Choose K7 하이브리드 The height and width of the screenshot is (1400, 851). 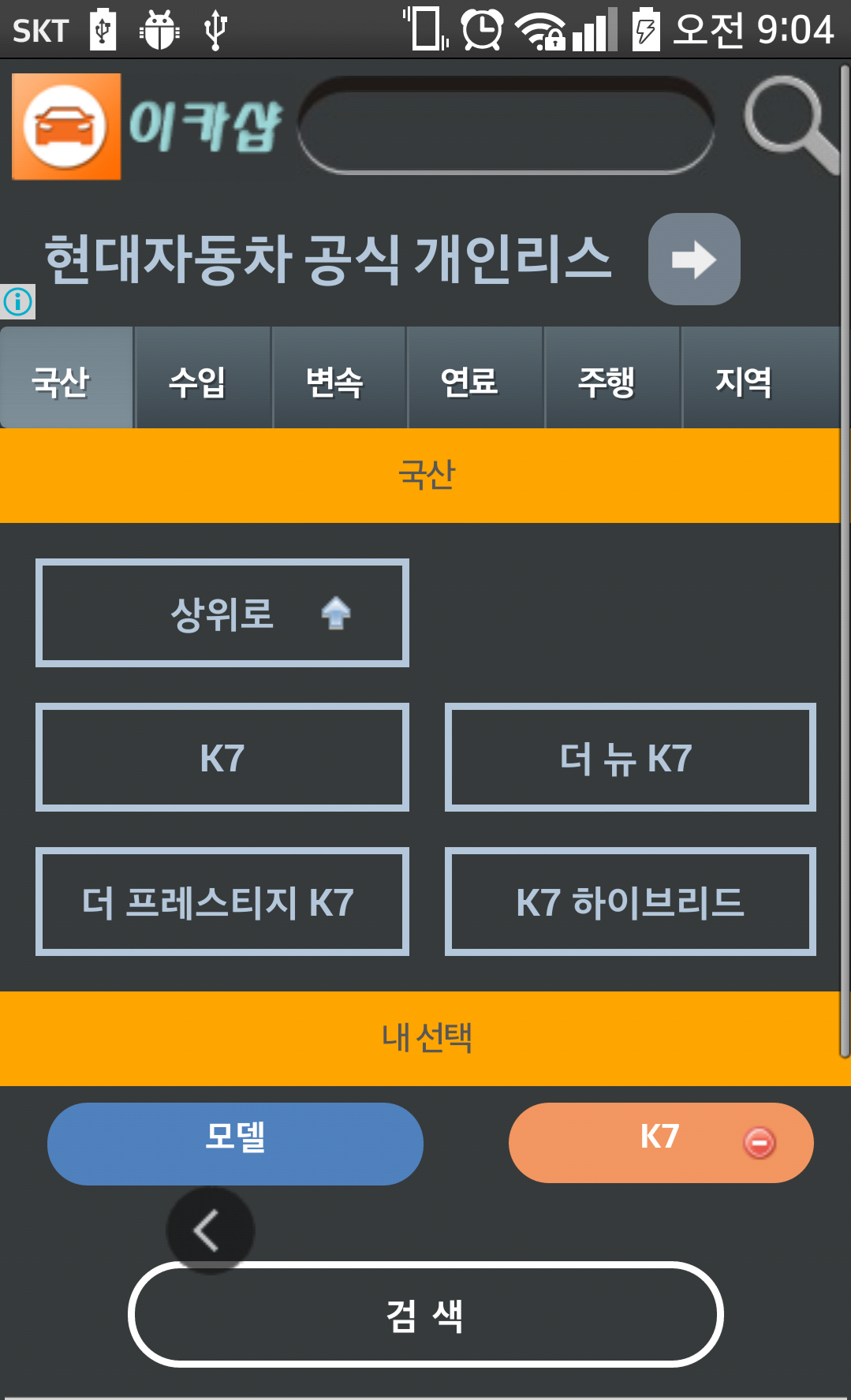629,902
